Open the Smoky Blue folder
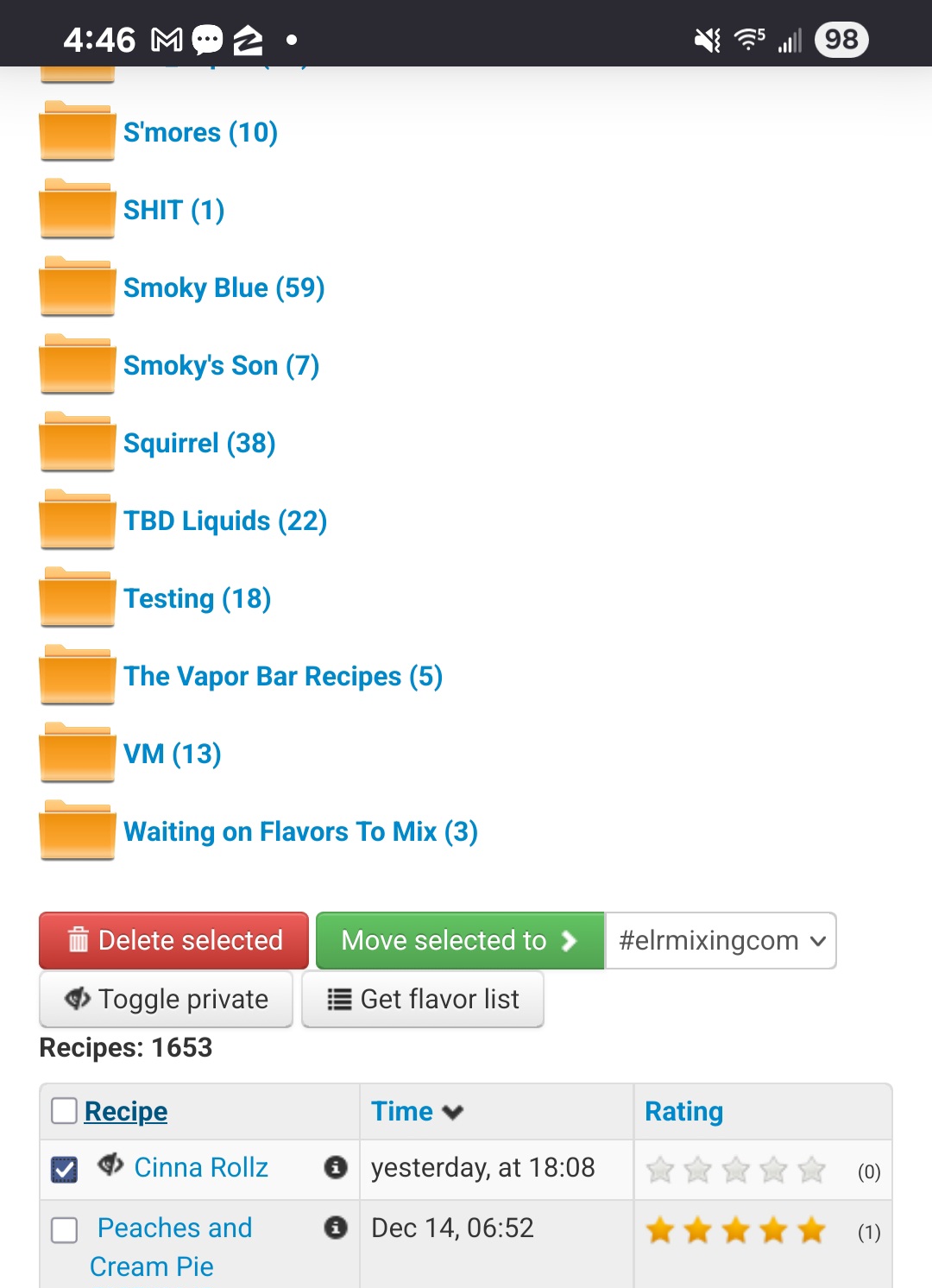The height and width of the screenshot is (1288, 932). (224, 288)
